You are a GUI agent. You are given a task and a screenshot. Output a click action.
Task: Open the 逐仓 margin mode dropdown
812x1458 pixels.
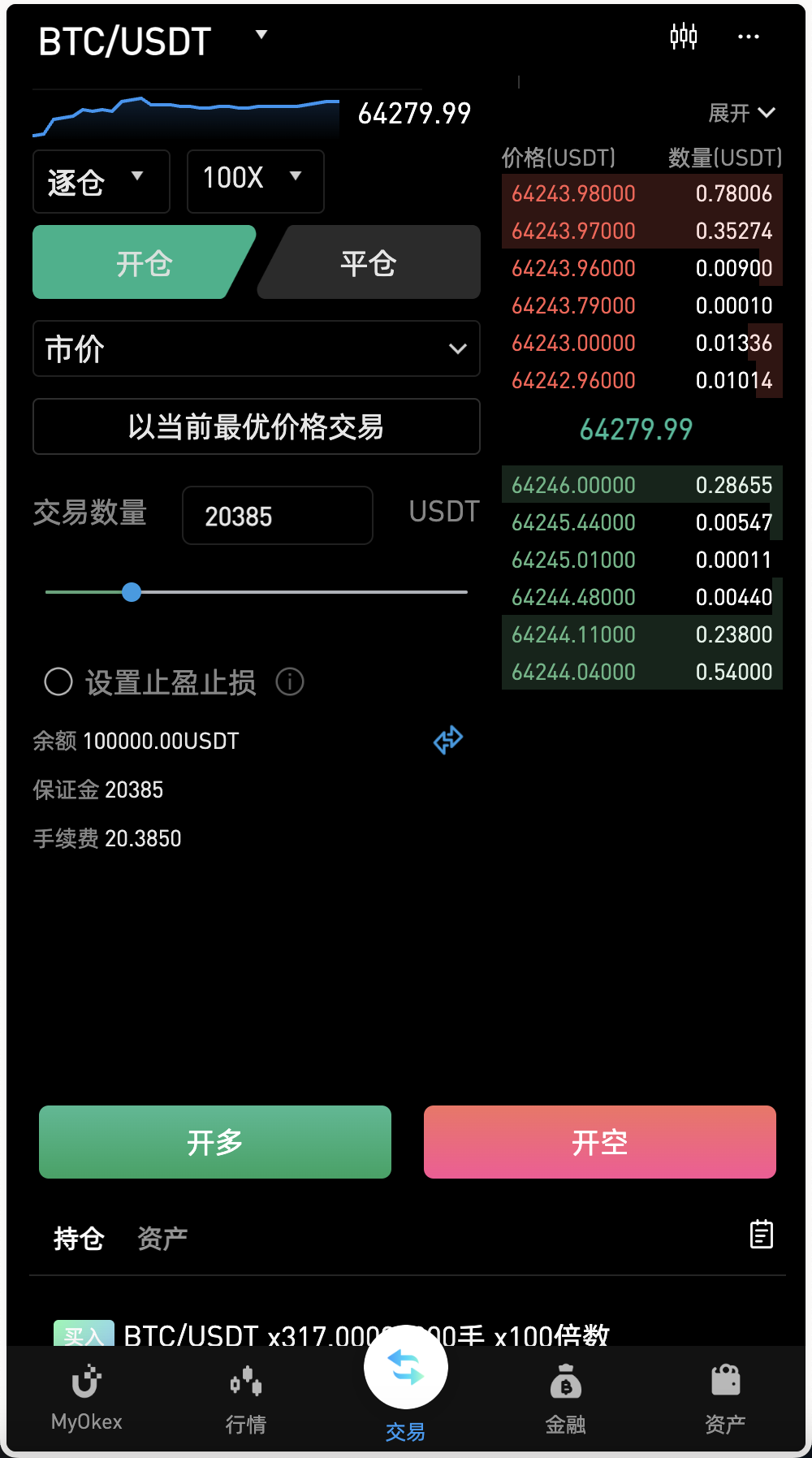(x=101, y=182)
